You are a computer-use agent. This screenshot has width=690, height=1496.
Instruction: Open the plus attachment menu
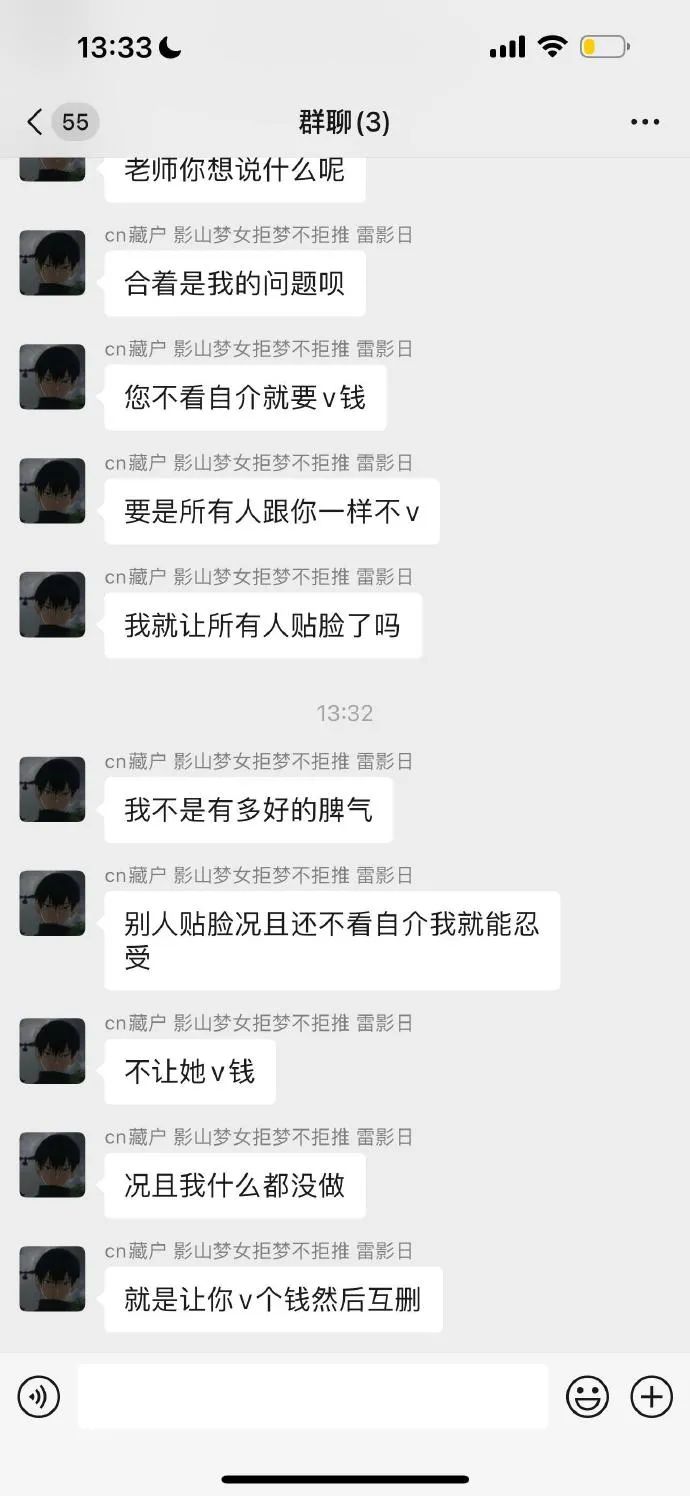[x=651, y=1396]
